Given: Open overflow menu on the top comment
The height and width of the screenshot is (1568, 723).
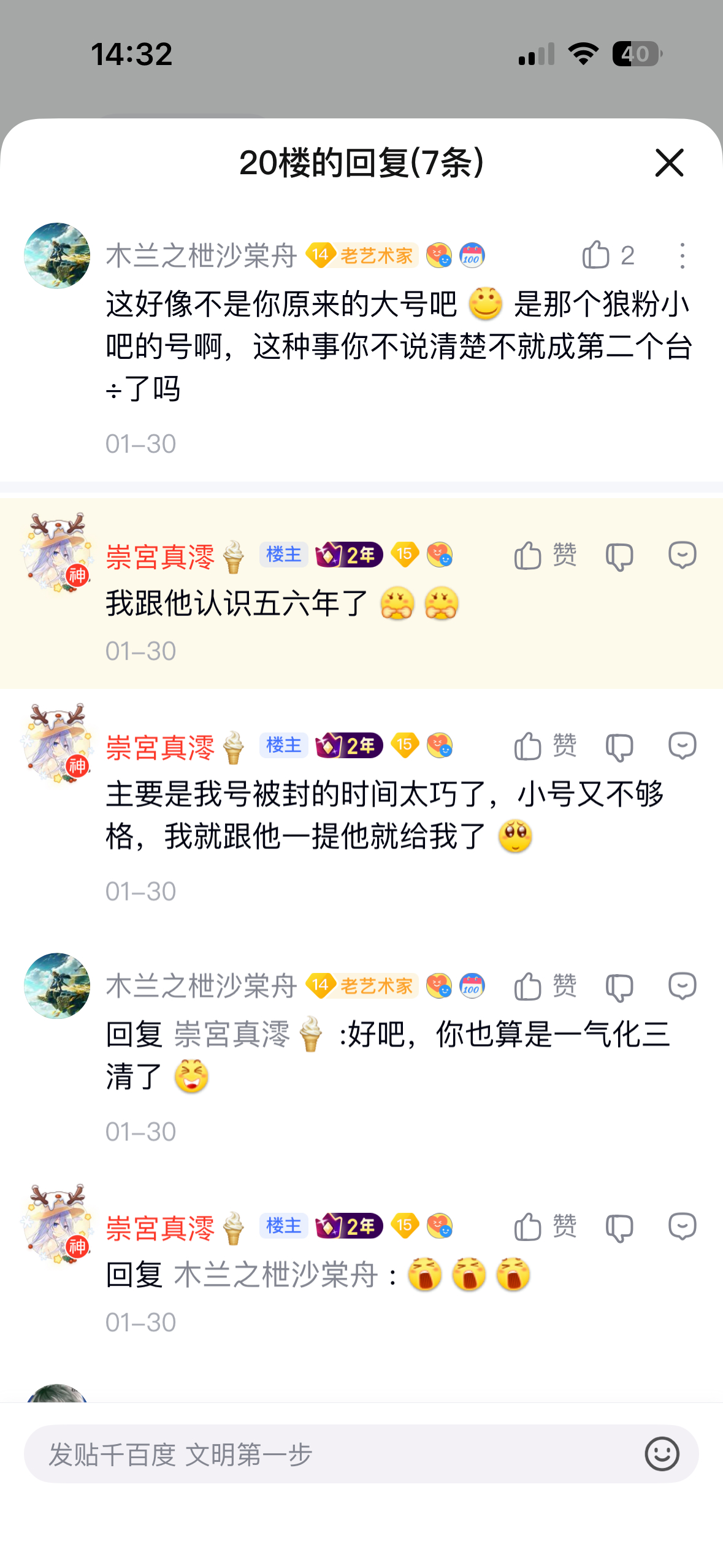Looking at the screenshot, I should pos(682,255).
